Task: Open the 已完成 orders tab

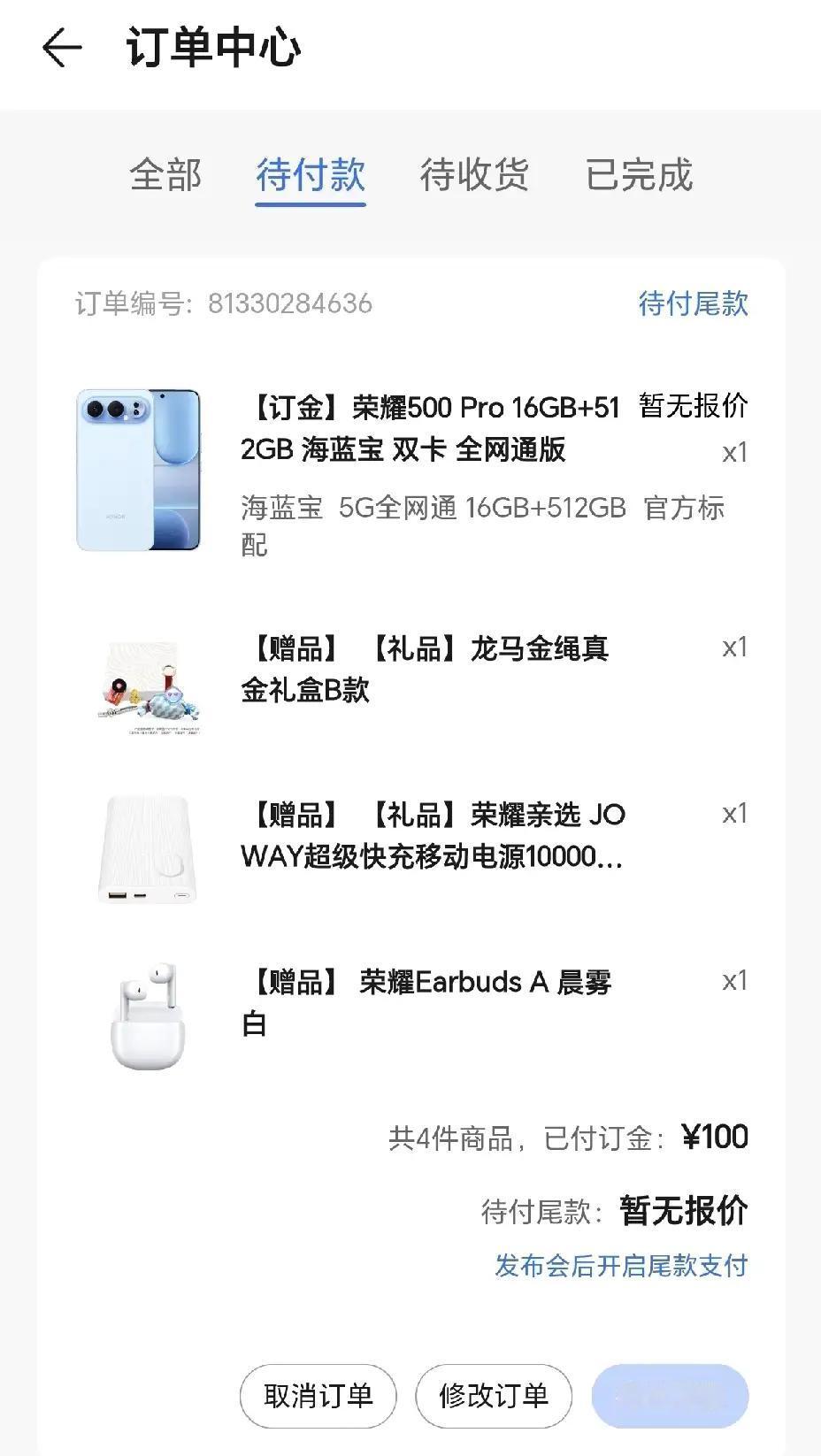Action: (639, 176)
